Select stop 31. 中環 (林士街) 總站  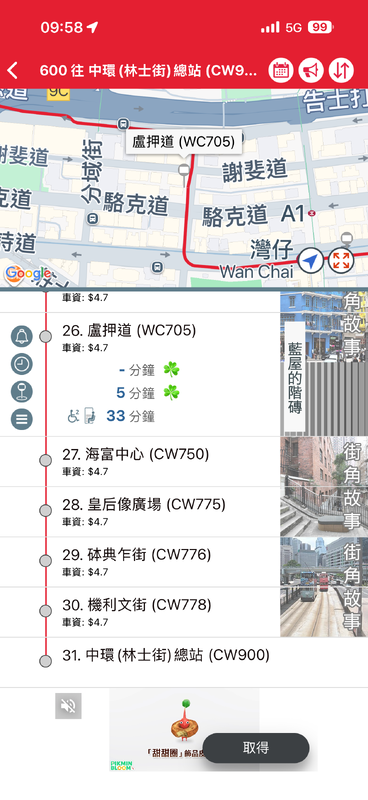tap(184, 662)
